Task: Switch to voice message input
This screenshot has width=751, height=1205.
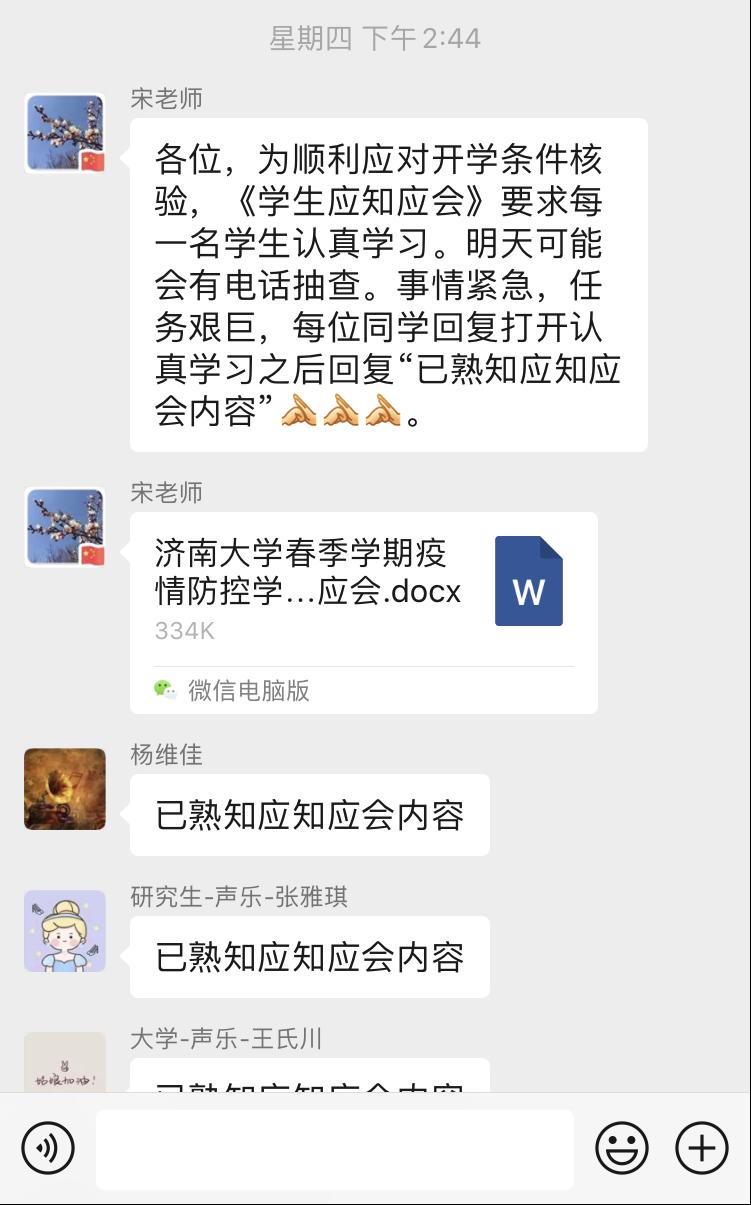Action: point(48,1148)
